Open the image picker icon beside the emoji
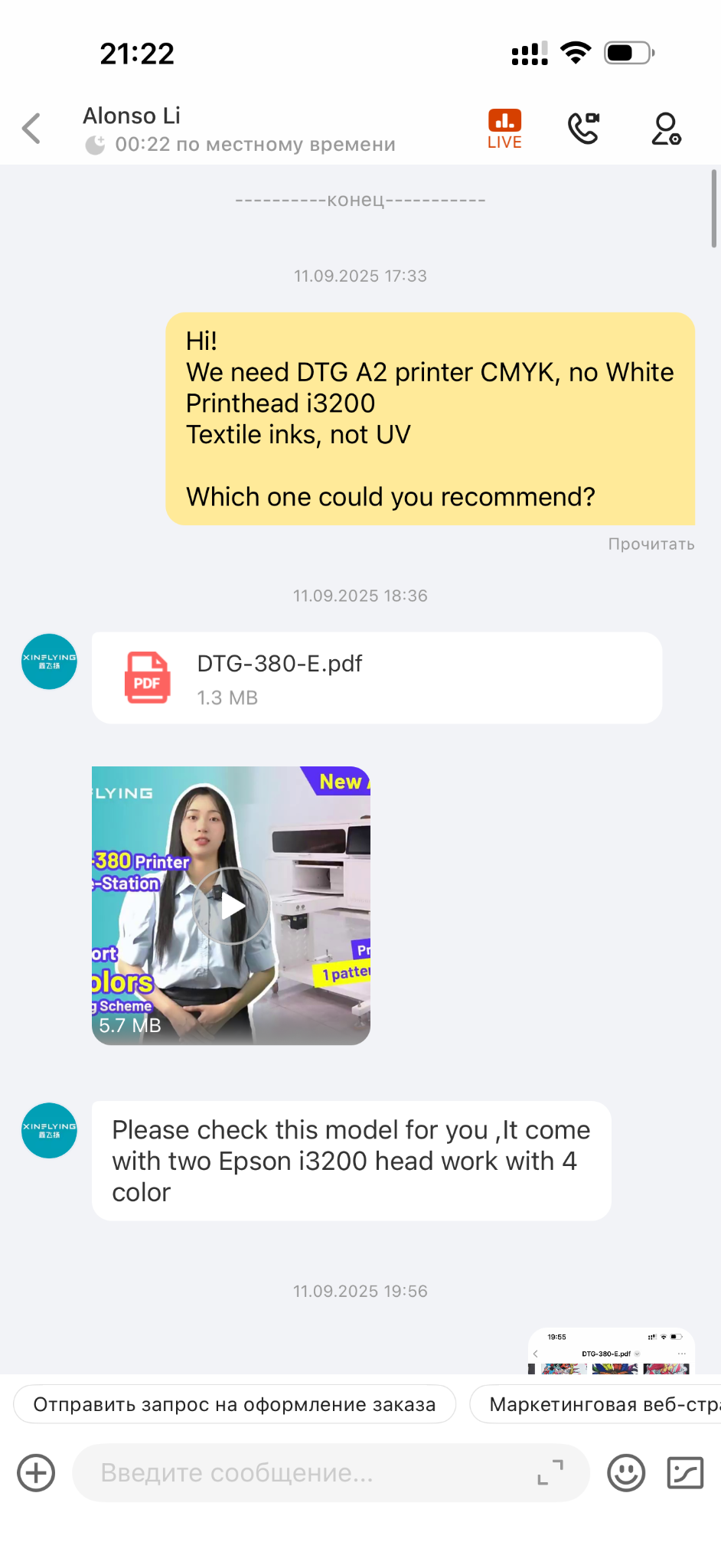 (x=685, y=1473)
